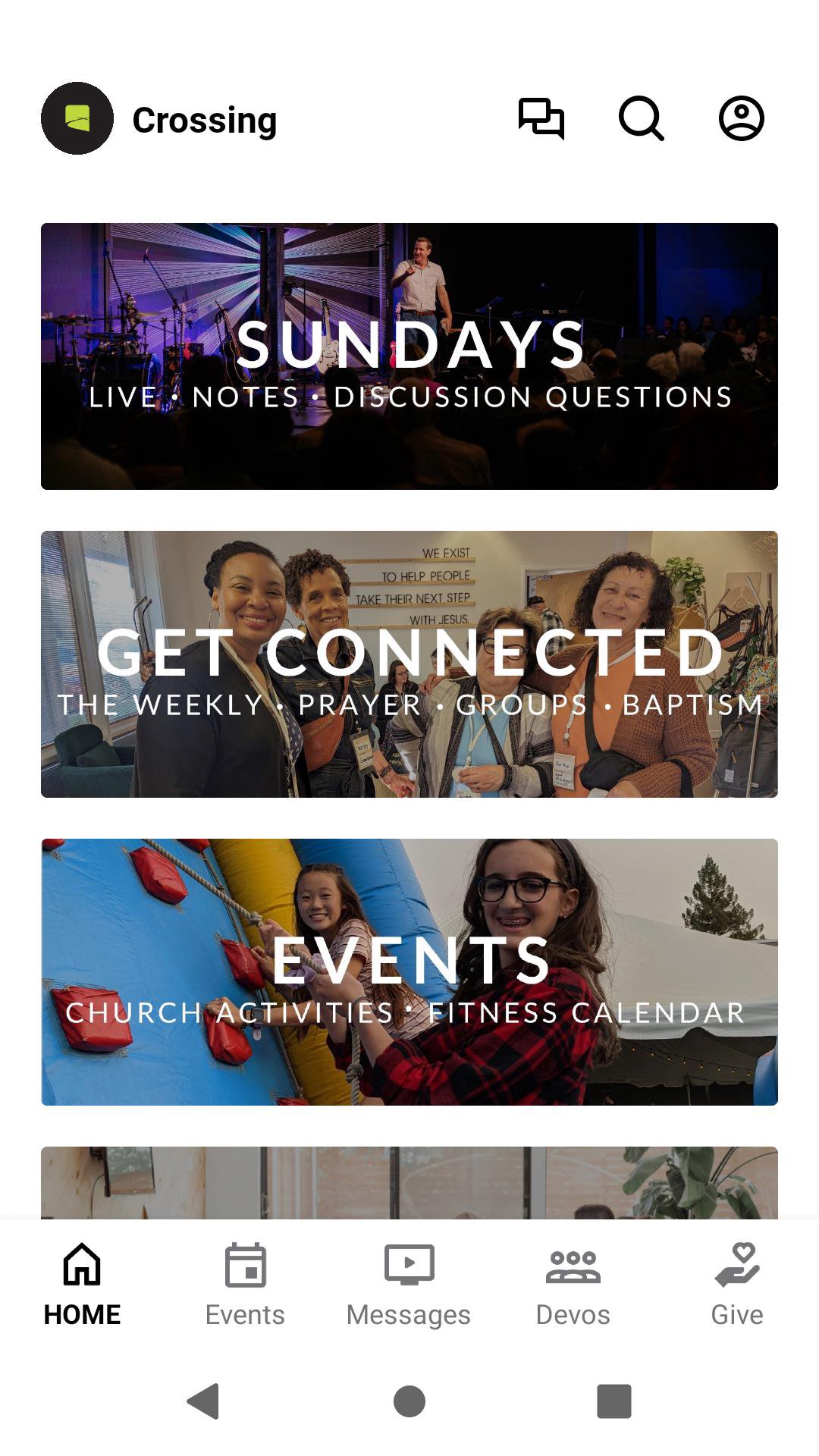Select the Home tab
Viewport: 819px width, 1456px height.
tap(82, 1283)
